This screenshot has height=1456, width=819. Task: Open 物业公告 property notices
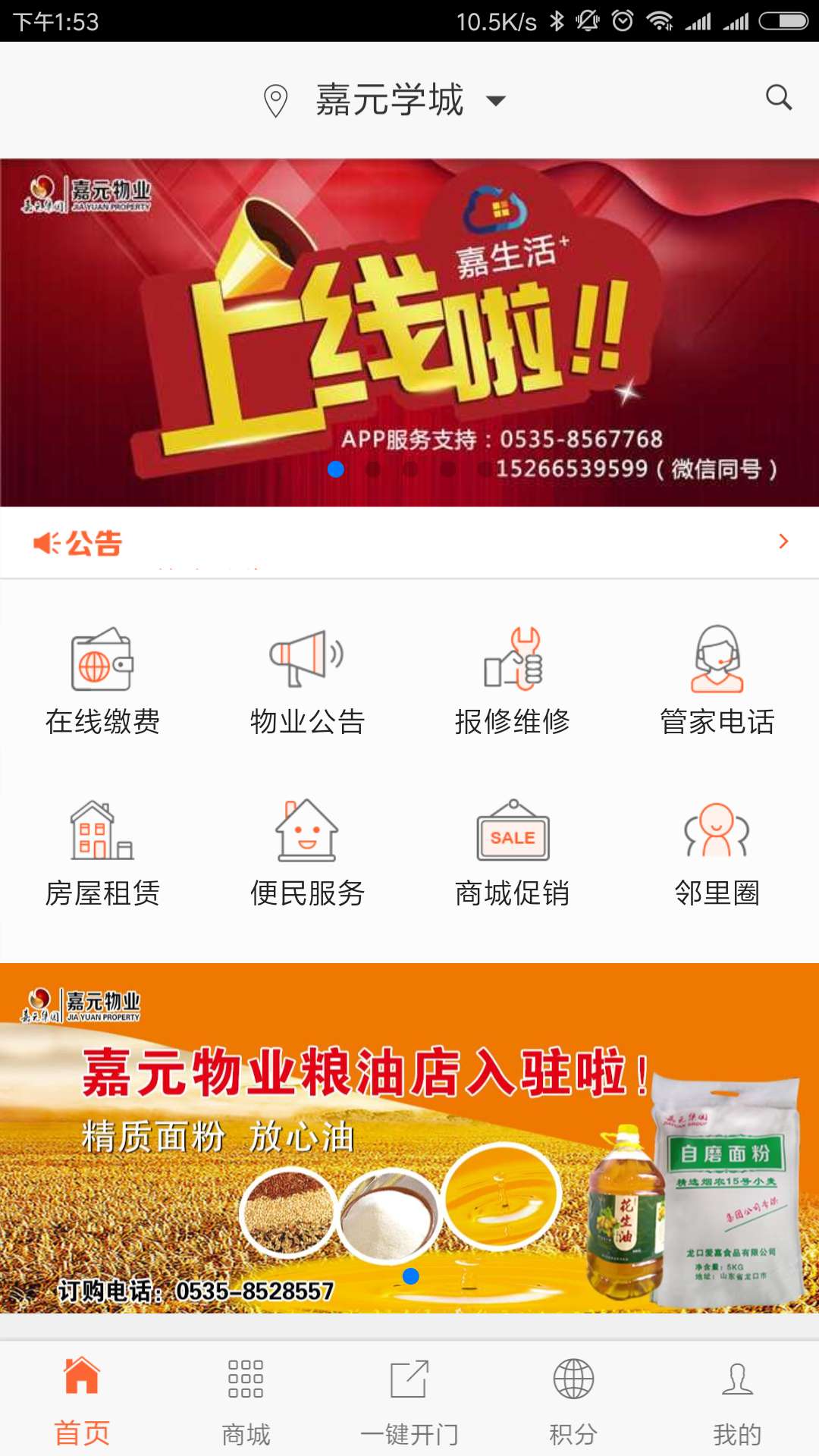[x=307, y=680]
